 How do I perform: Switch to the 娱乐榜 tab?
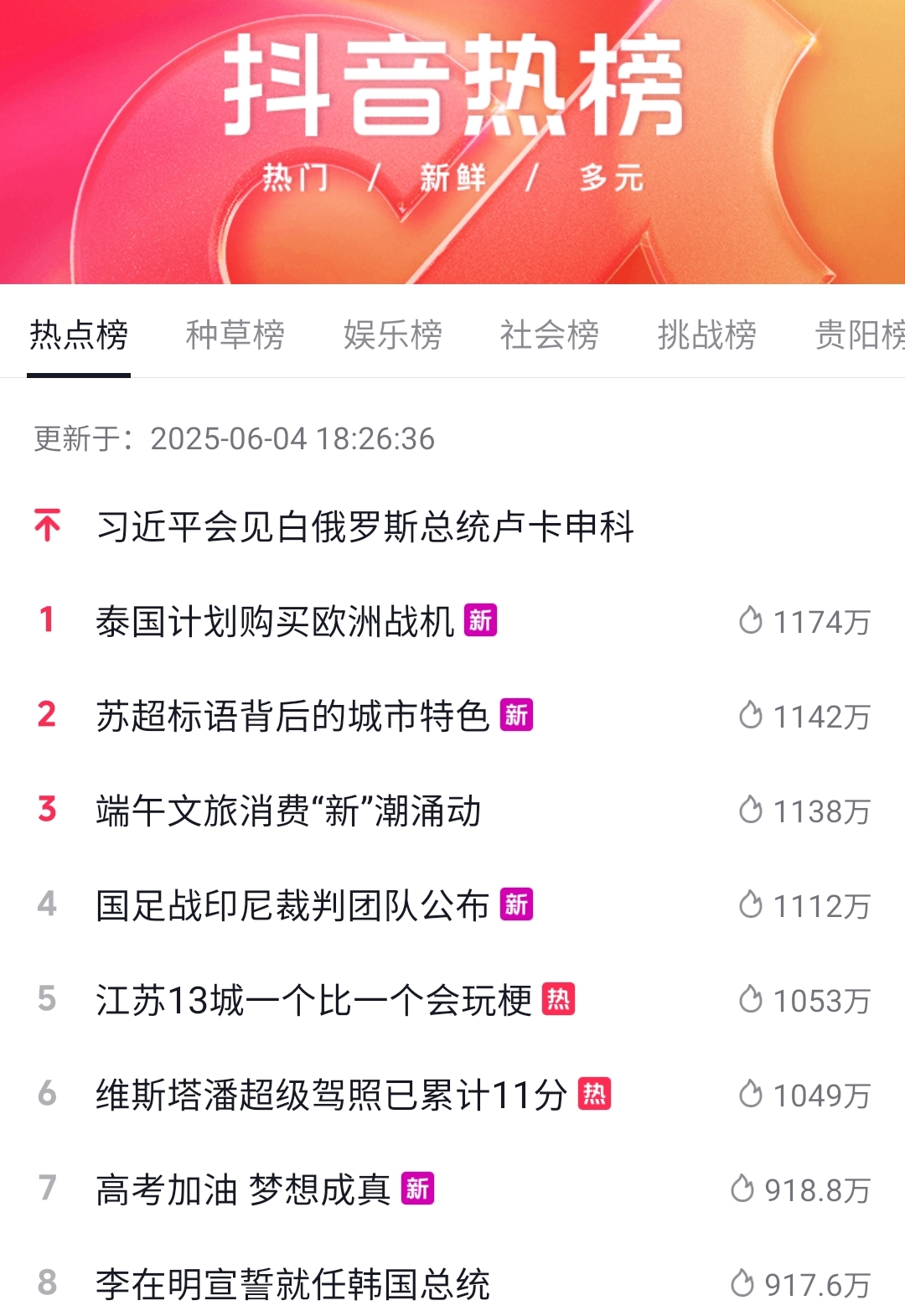(392, 334)
